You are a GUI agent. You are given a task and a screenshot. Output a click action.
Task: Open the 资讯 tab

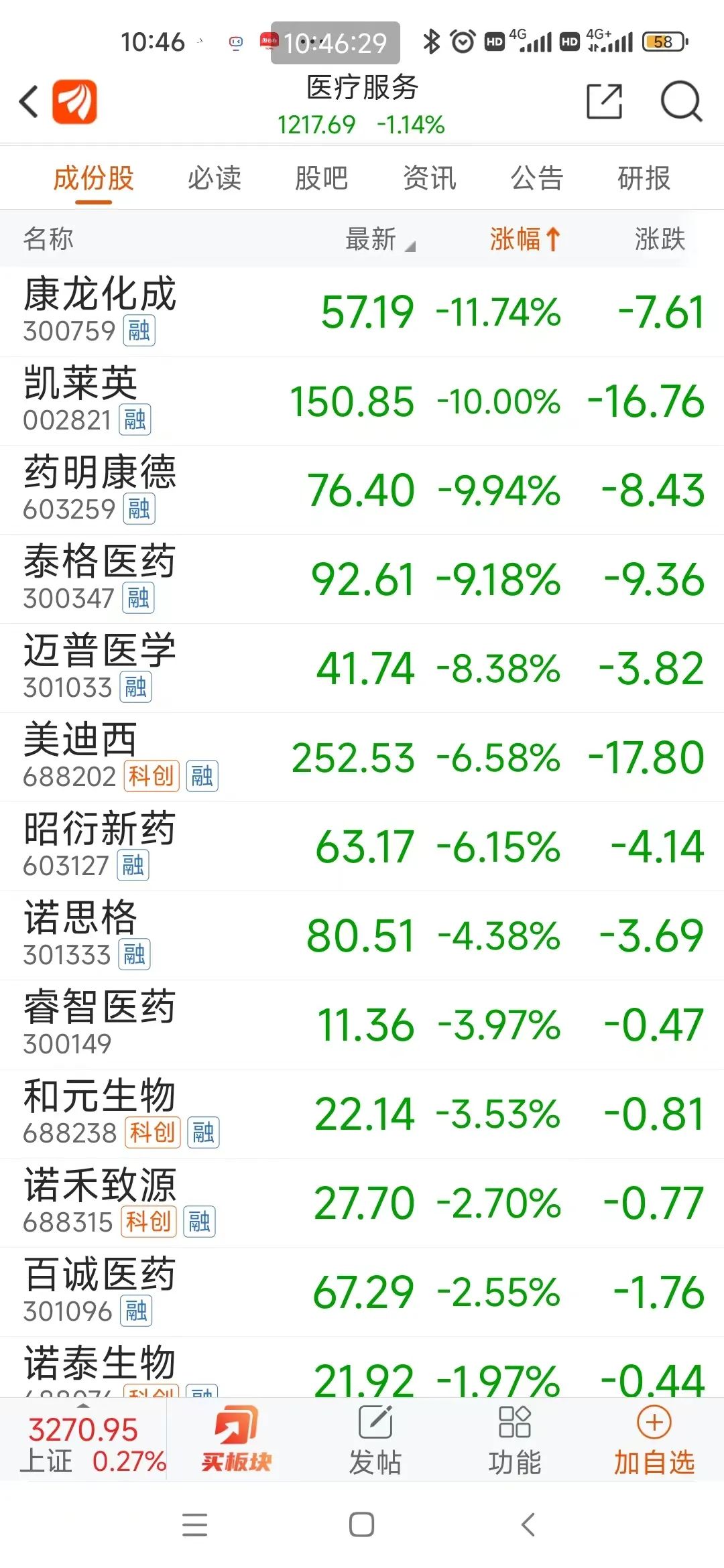pos(429,178)
